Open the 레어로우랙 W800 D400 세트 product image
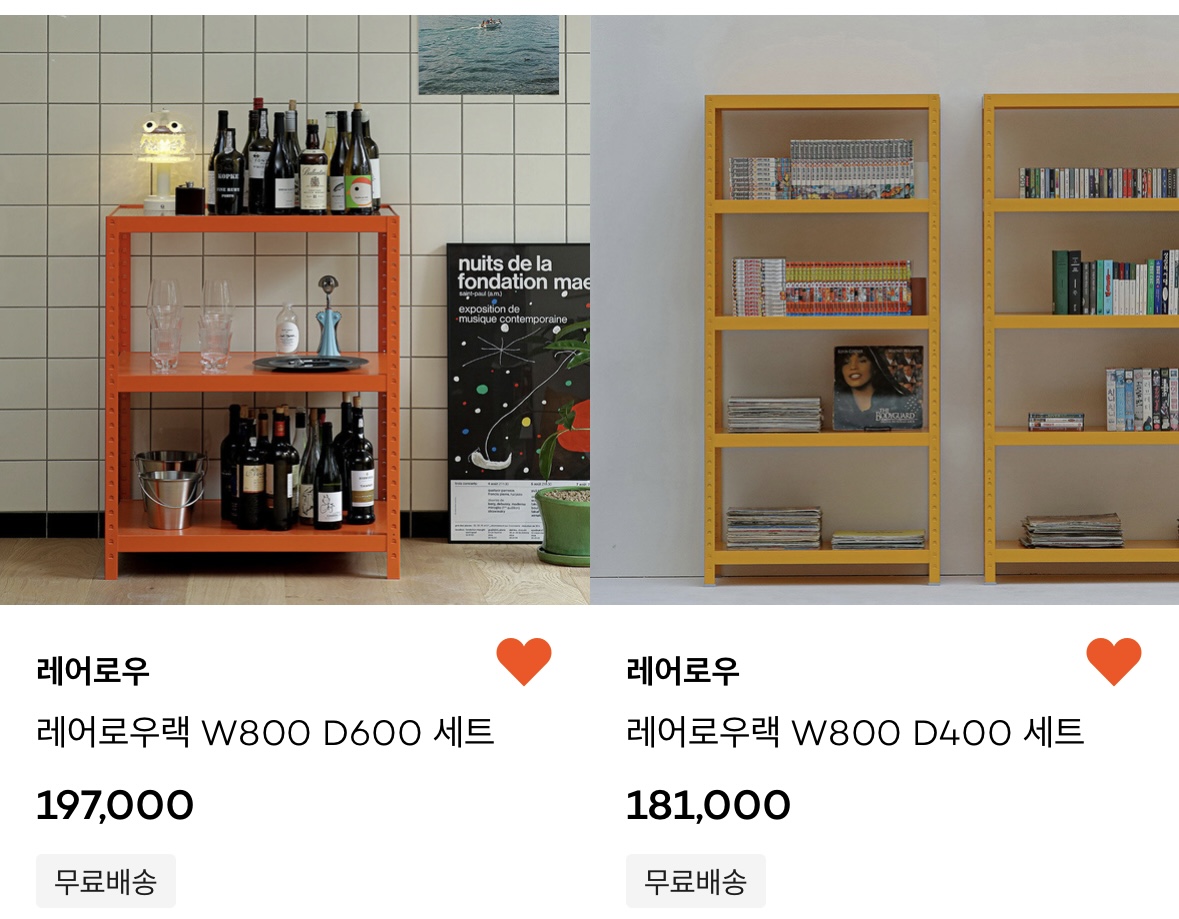 click(884, 310)
